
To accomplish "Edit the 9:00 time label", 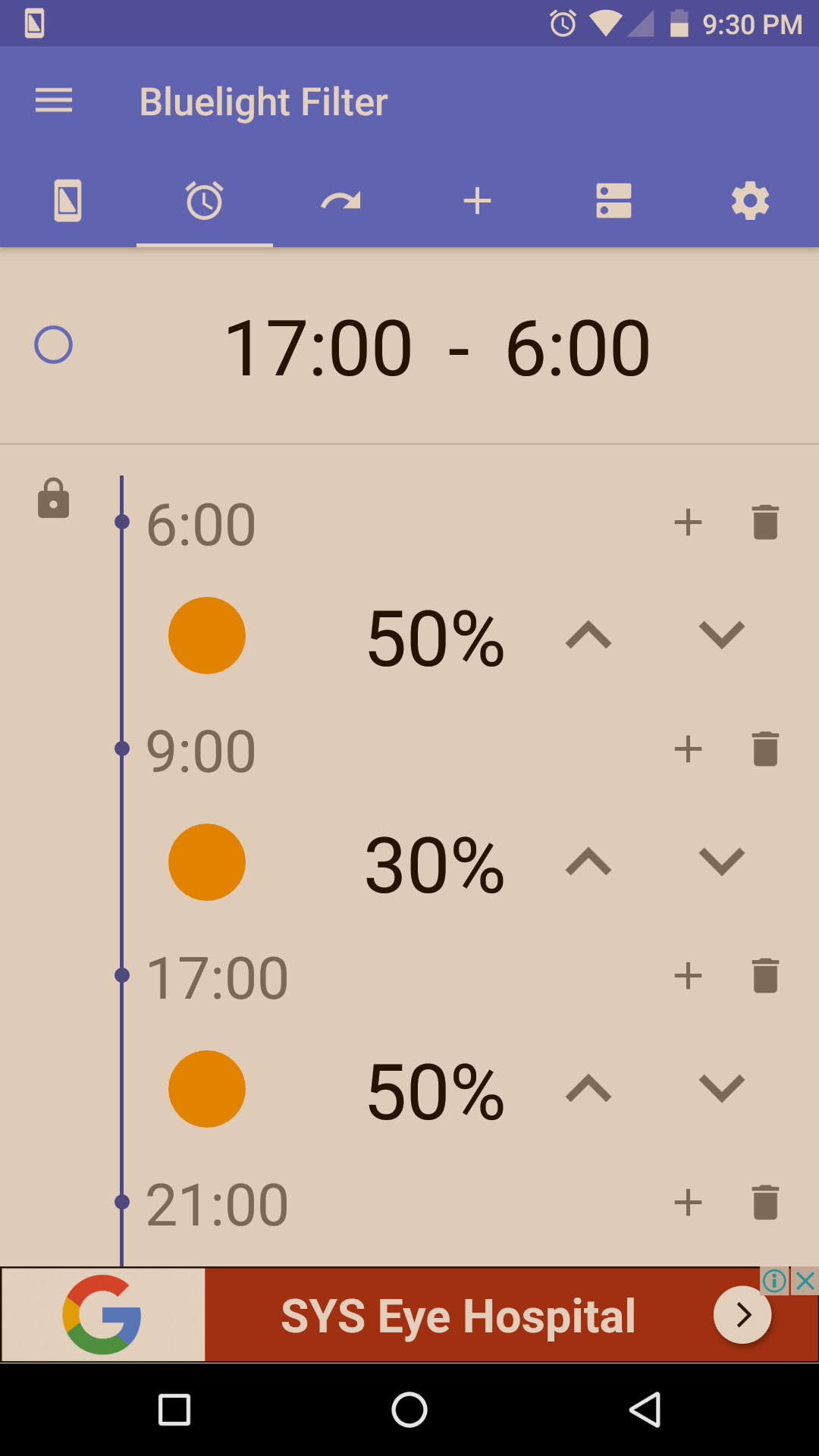I will point(201,751).
